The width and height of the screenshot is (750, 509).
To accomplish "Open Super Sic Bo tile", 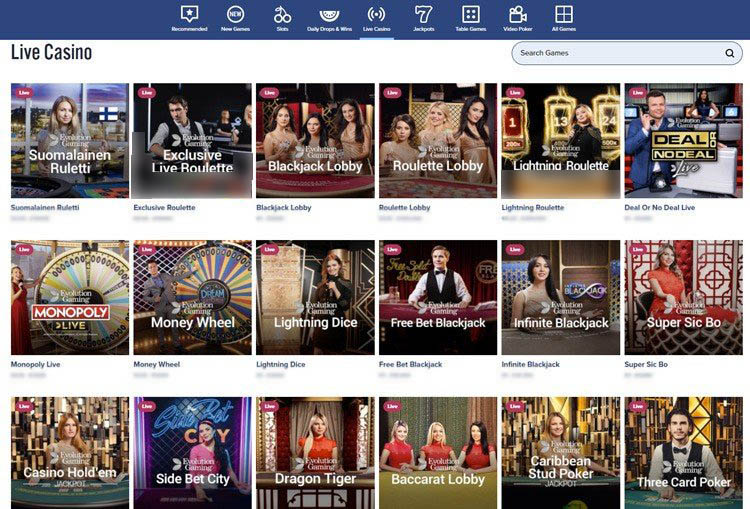I will (684, 297).
